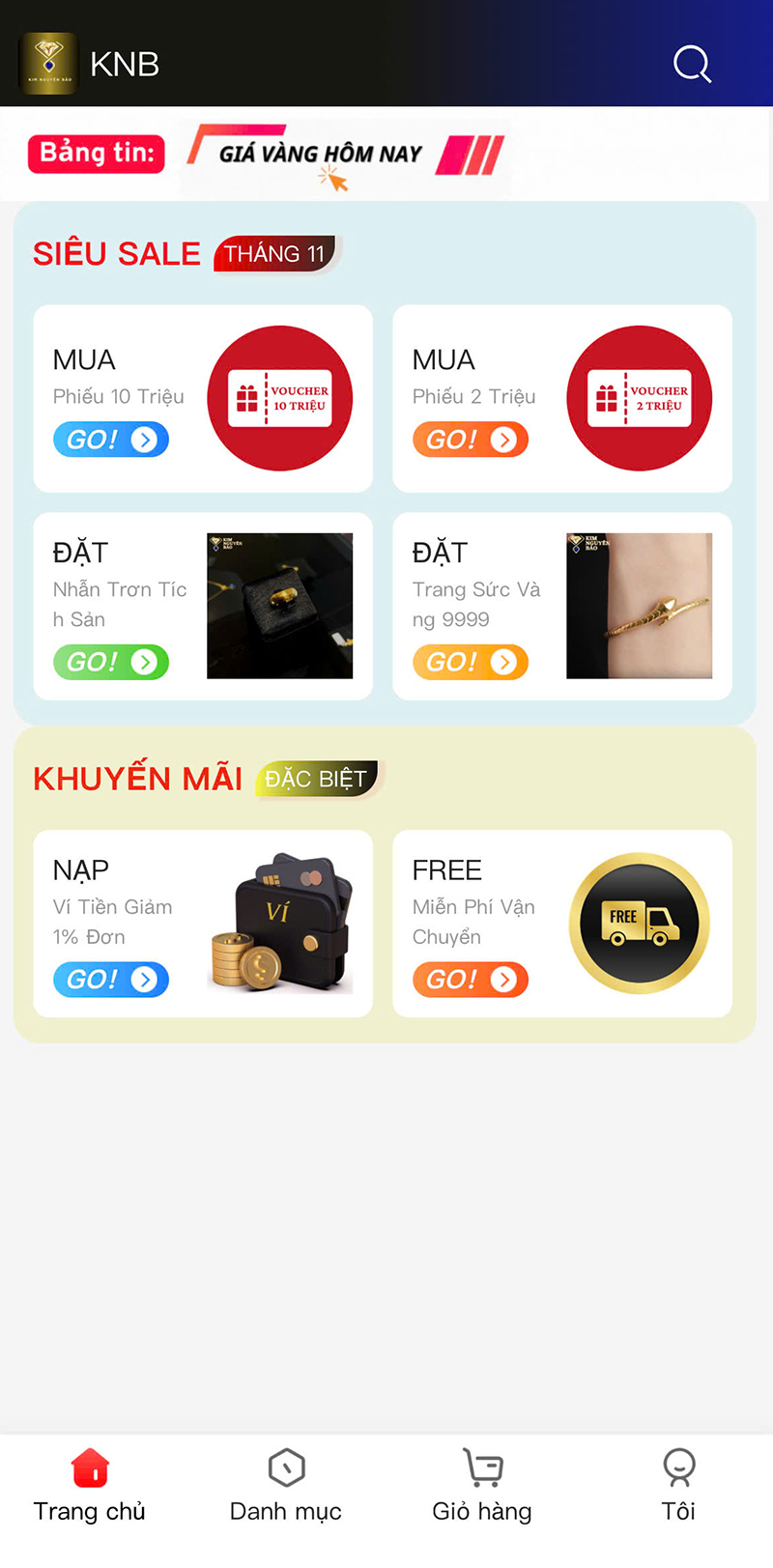Tap the Tôi profile icon
773x1568 pixels.
pyautogui.click(x=679, y=1466)
